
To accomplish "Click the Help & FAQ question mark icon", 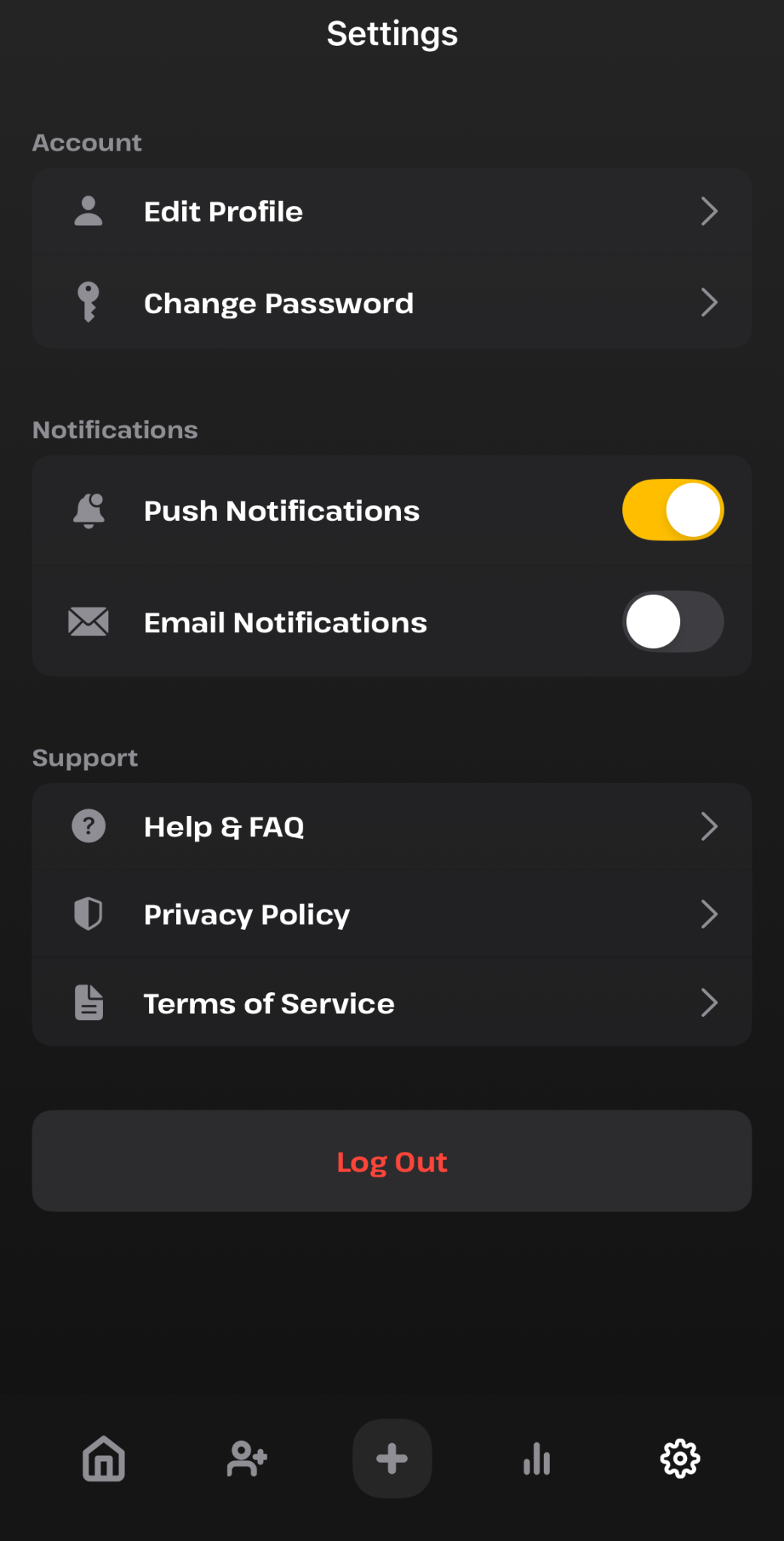I will coord(88,826).
